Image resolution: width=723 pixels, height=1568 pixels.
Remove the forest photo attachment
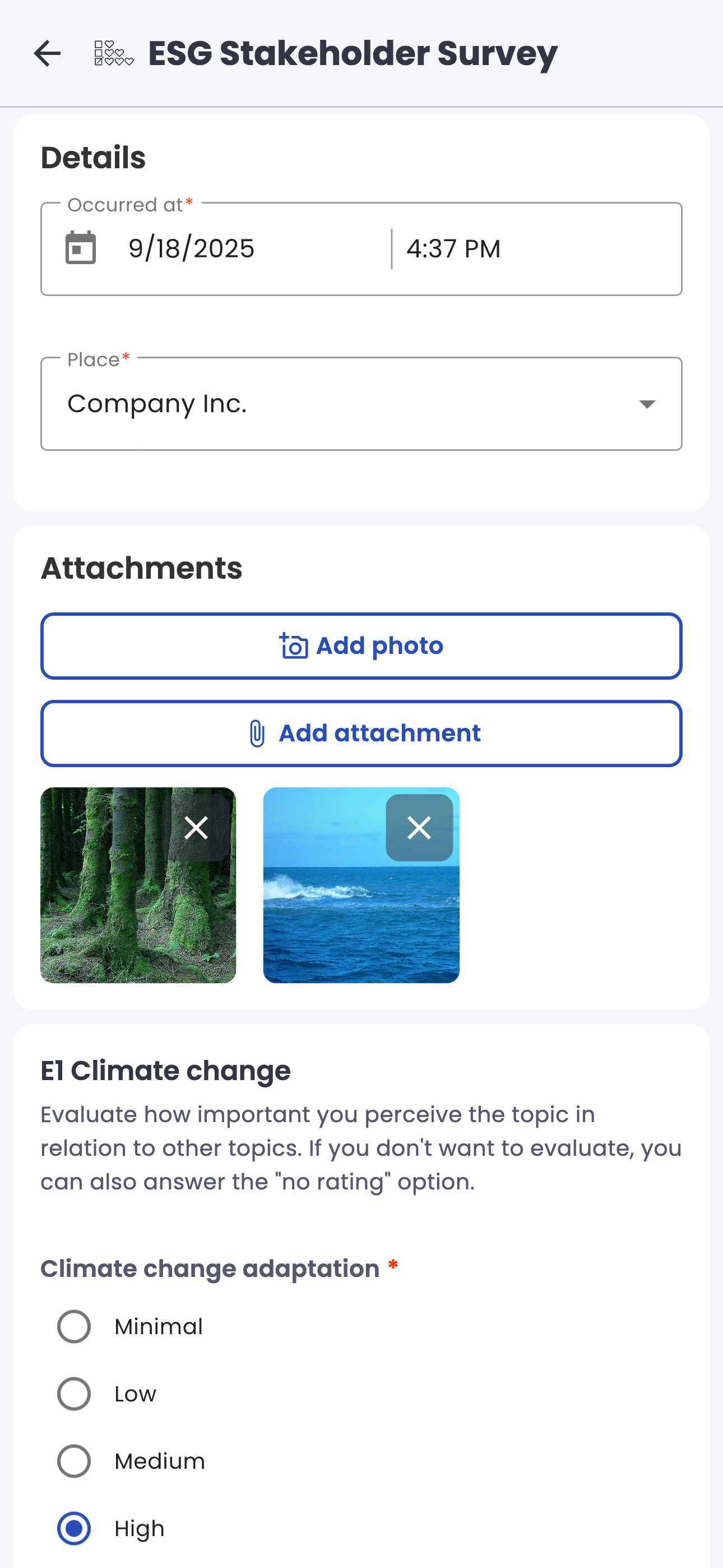point(196,828)
